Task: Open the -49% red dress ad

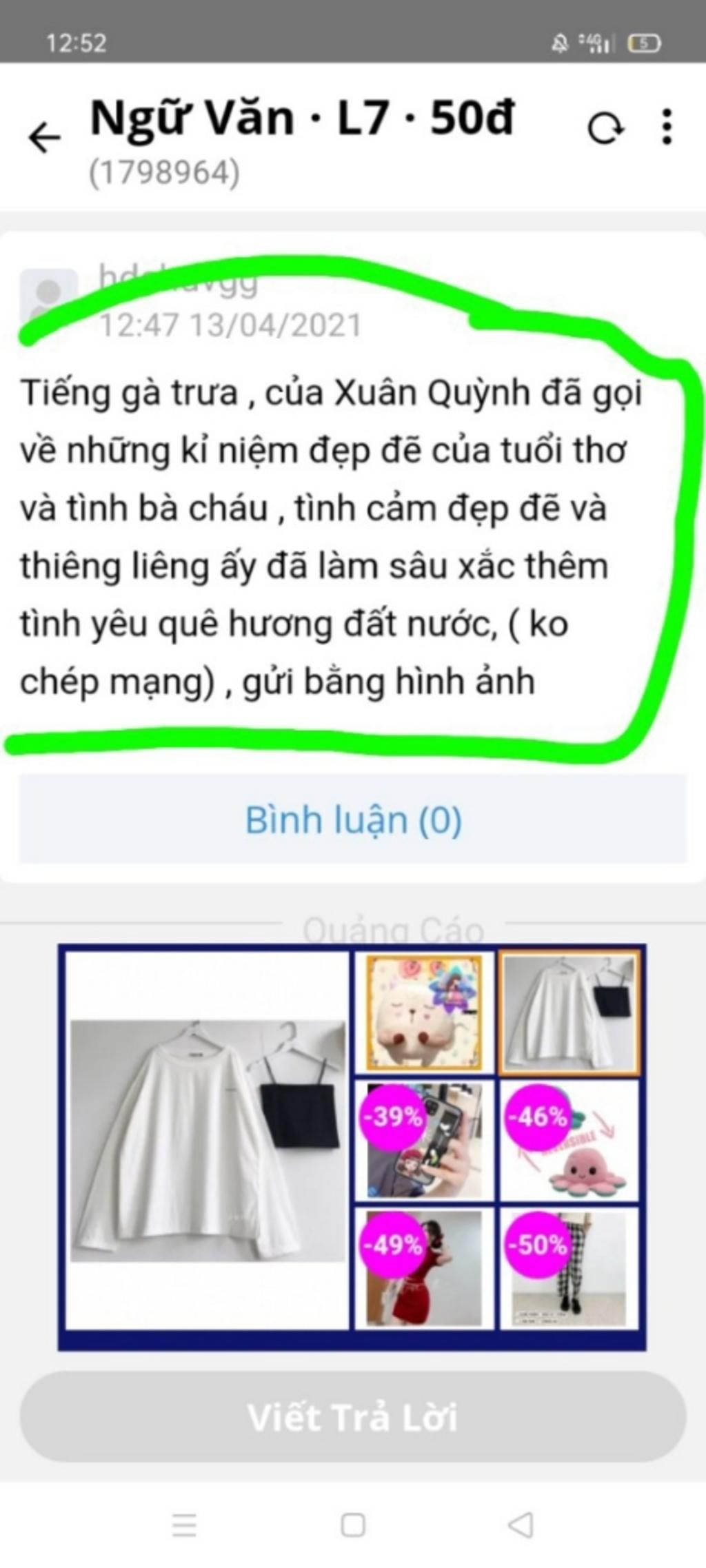Action: click(425, 1267)
